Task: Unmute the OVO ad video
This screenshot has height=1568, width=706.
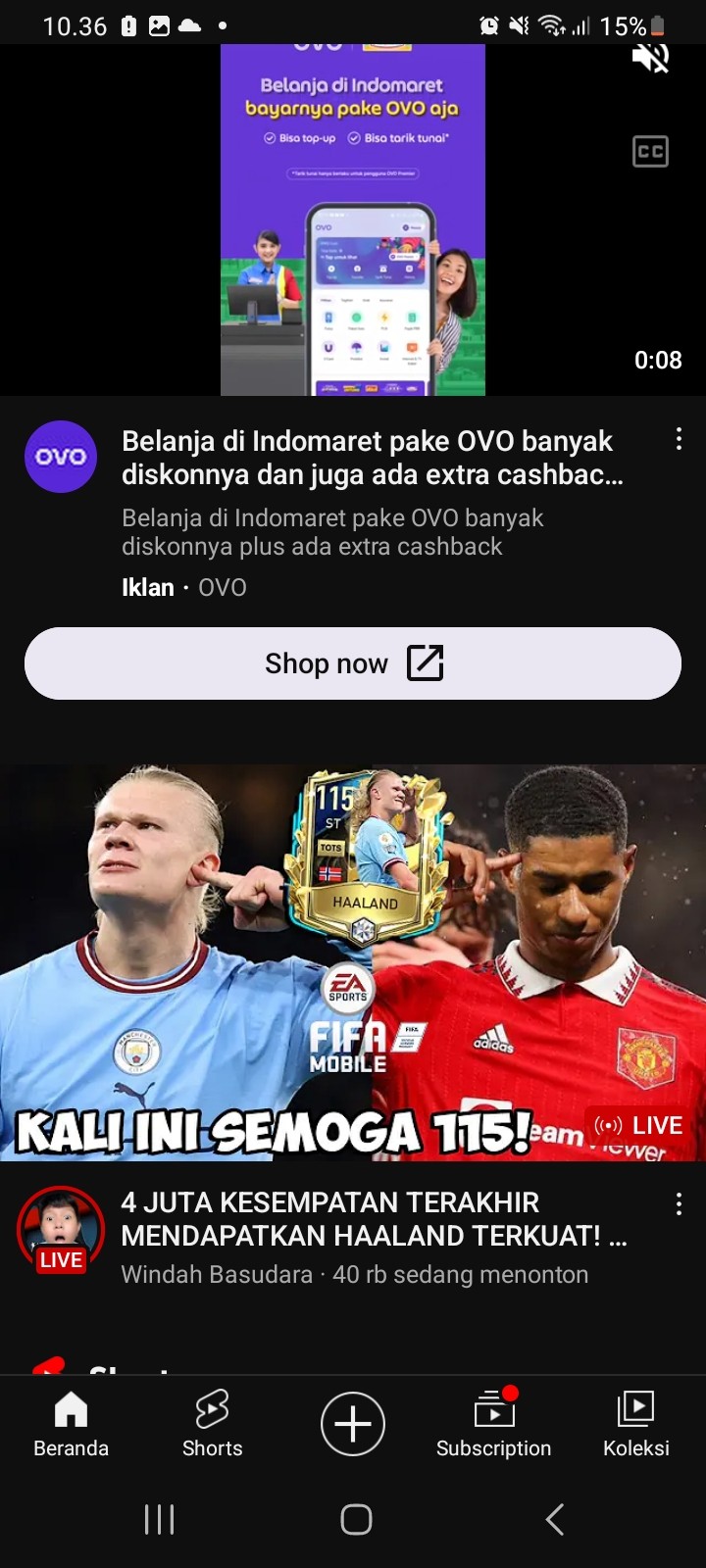Action: [650, 59]
